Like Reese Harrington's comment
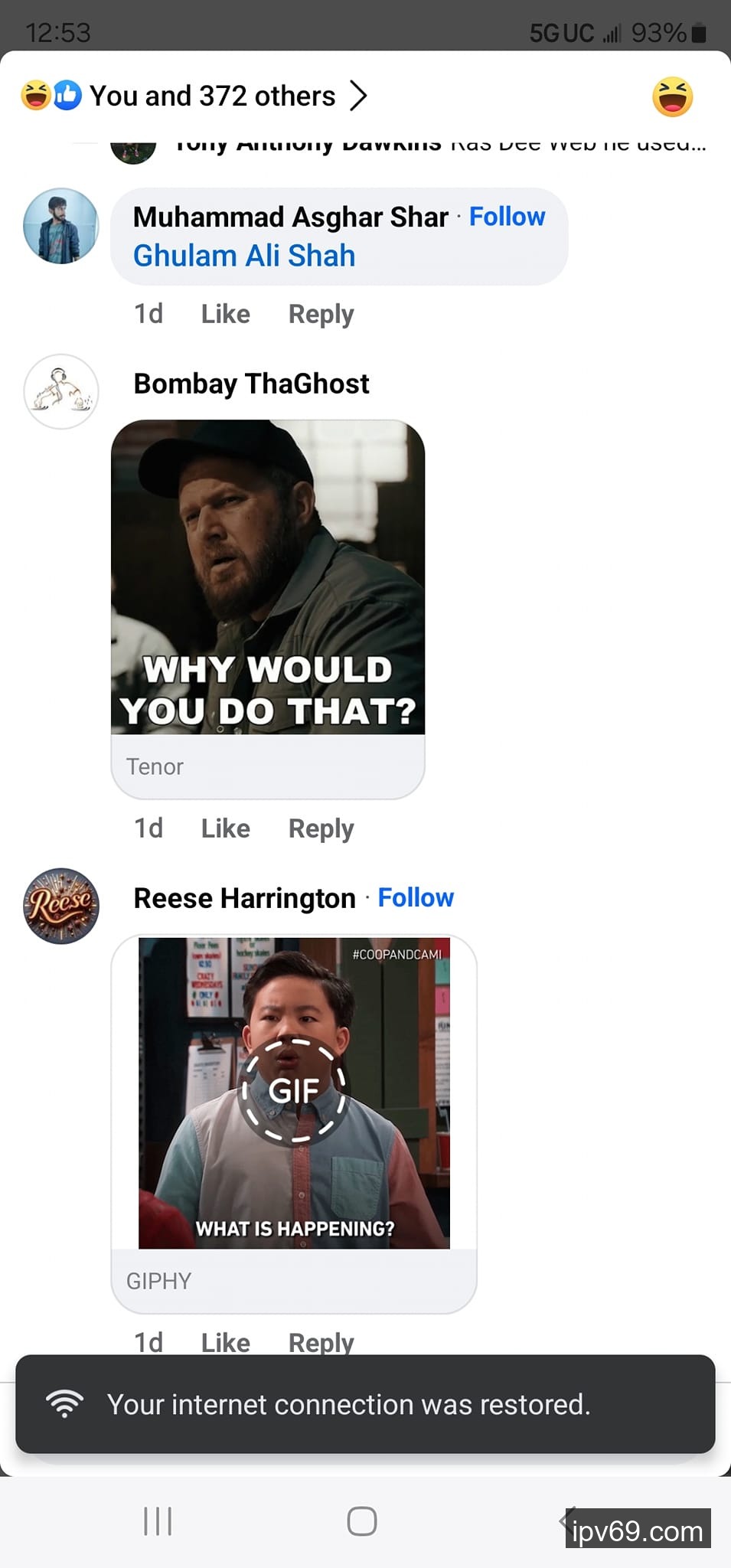 225,1342
